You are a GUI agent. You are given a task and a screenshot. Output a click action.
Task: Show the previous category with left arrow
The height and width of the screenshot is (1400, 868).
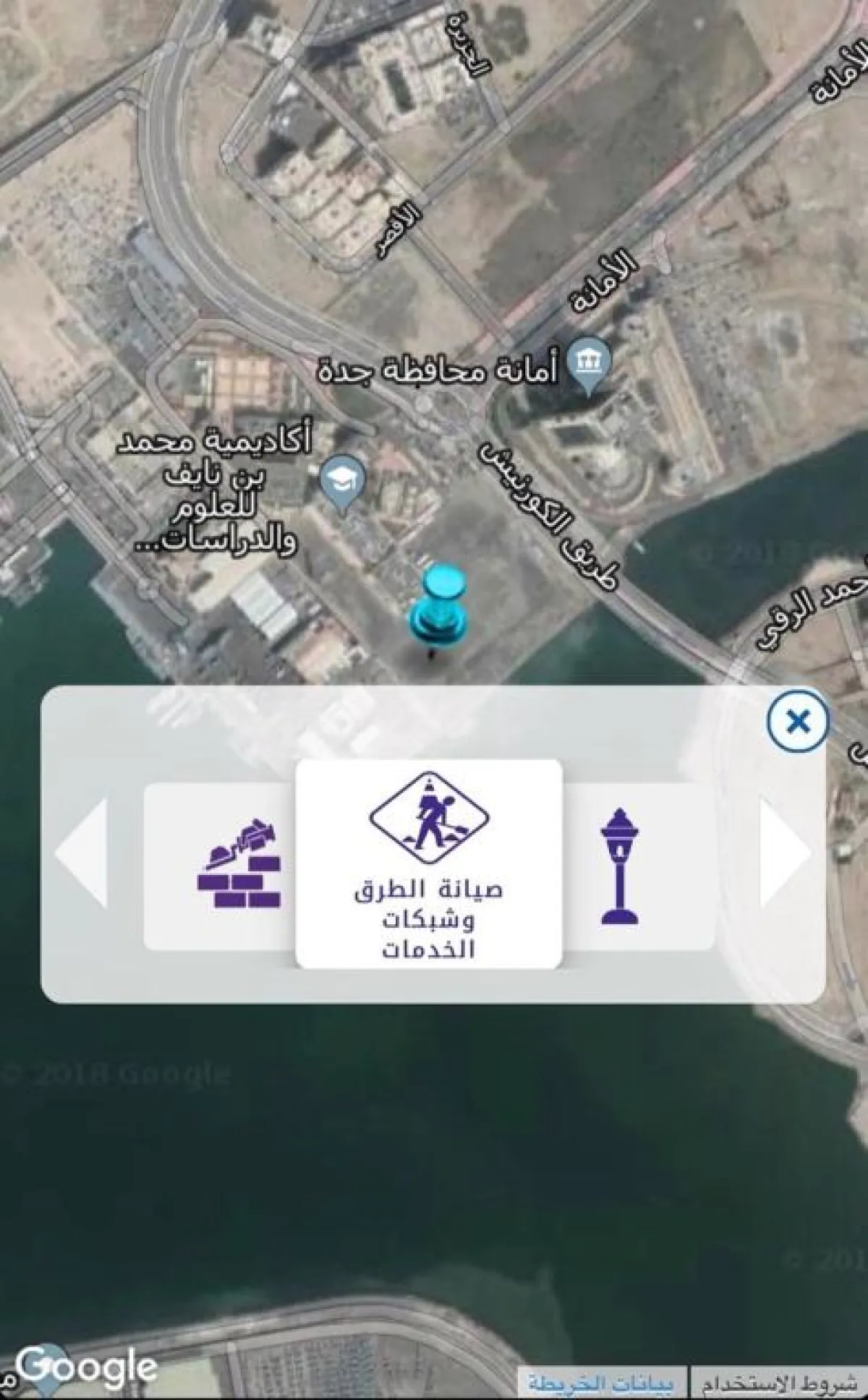pos(83,853)
